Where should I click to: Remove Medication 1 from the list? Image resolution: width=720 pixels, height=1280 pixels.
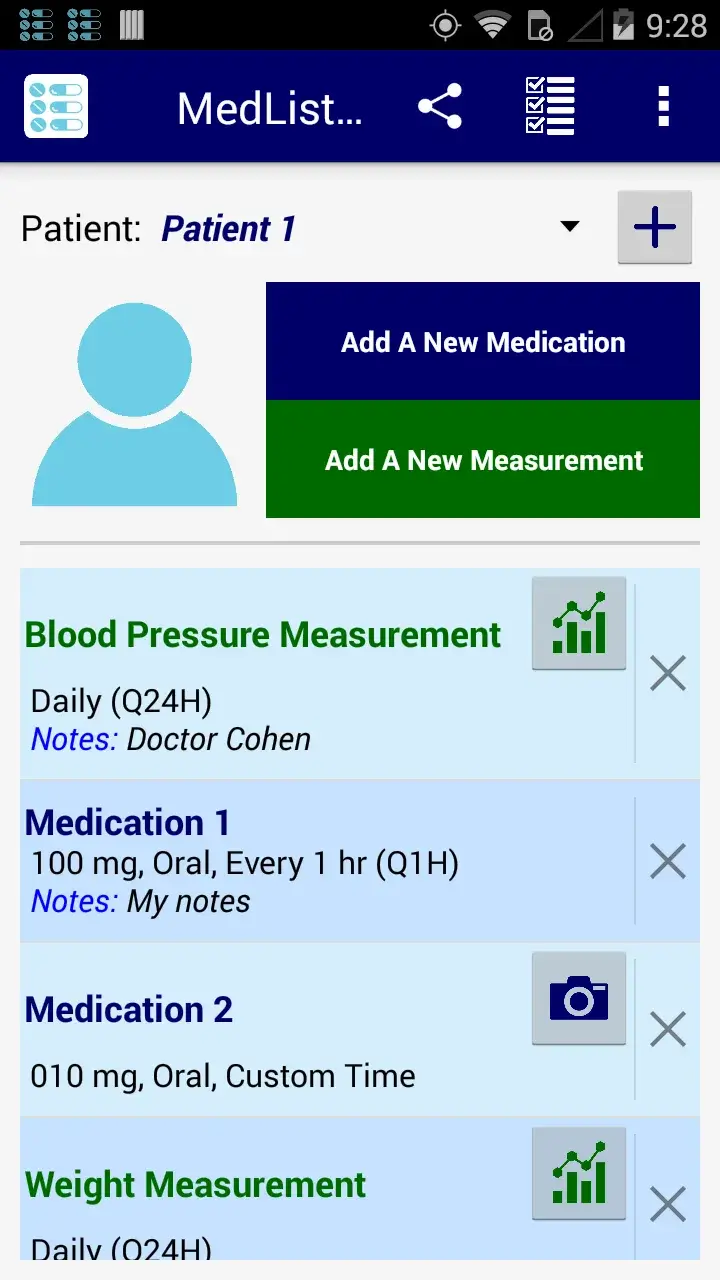667,861
